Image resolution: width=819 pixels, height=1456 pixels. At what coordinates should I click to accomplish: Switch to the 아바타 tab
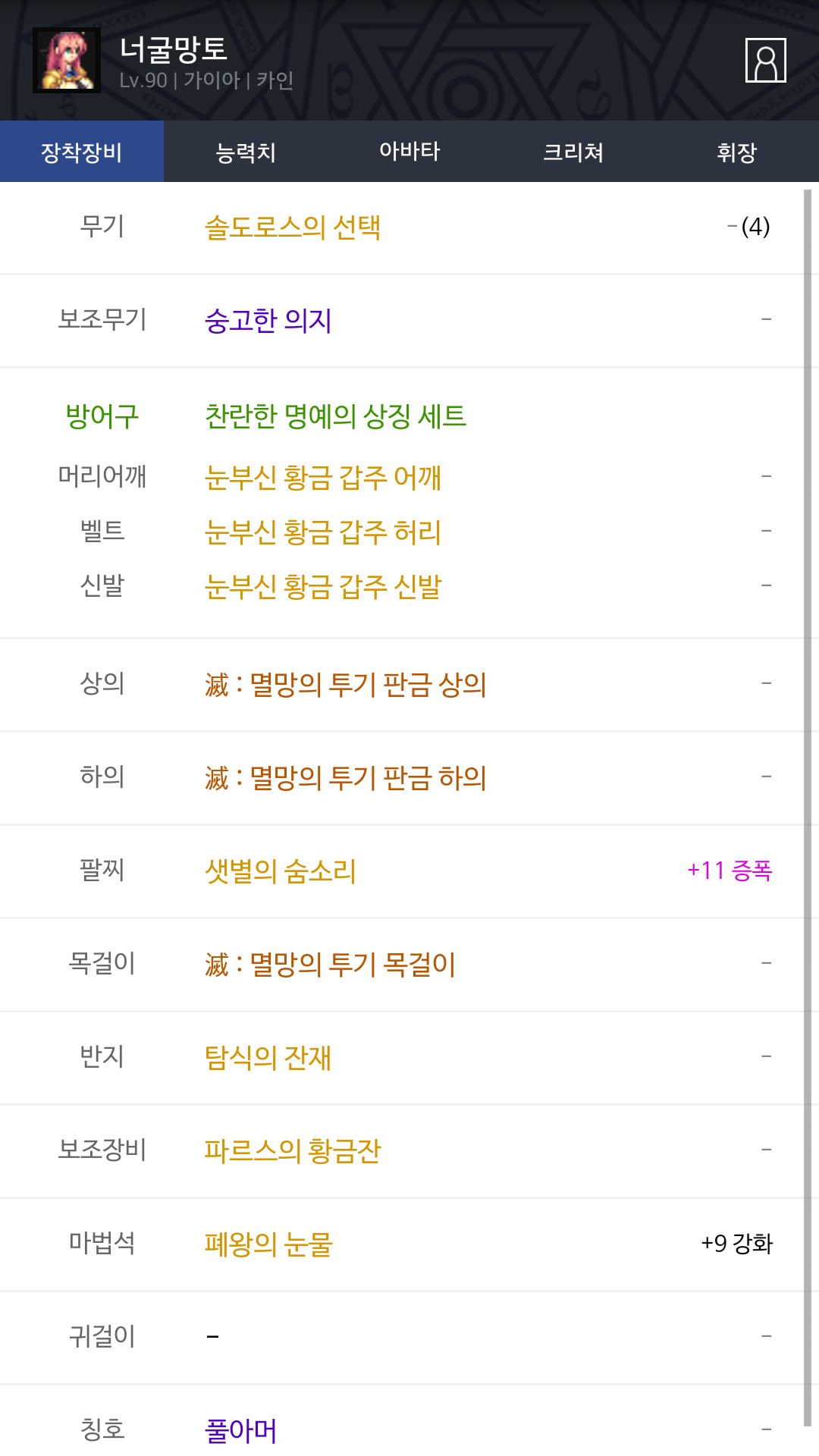tap(409, 152)
